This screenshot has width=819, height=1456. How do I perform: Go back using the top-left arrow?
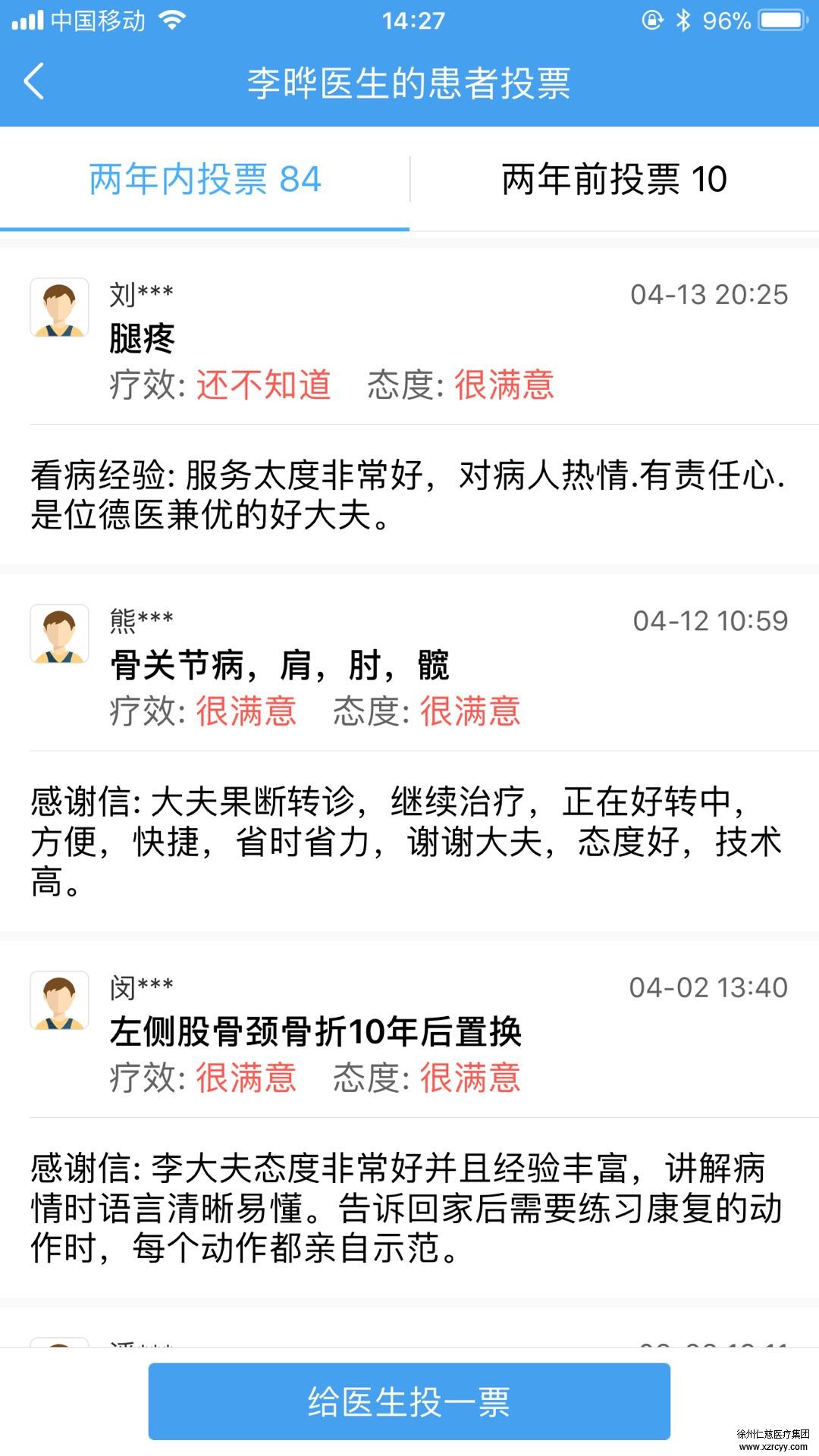click(35, 81)
